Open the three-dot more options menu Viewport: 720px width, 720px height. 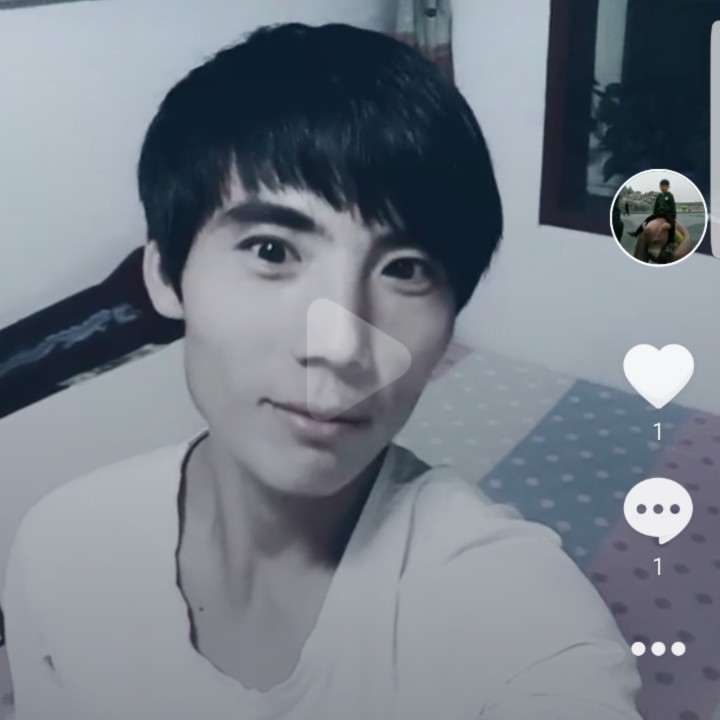coord(658,648)
